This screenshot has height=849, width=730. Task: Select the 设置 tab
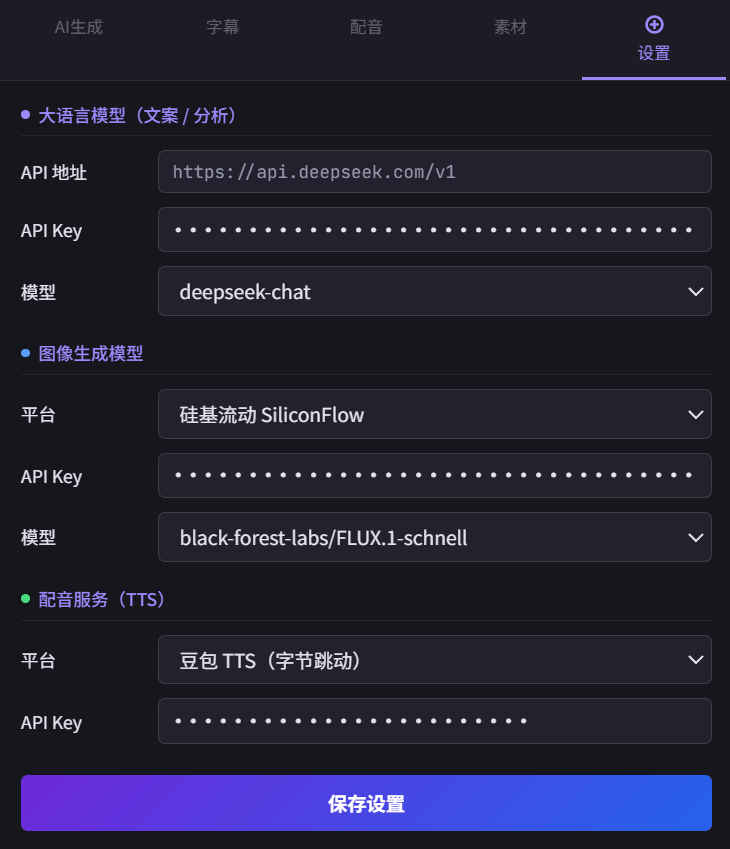(x=654, y=40)
